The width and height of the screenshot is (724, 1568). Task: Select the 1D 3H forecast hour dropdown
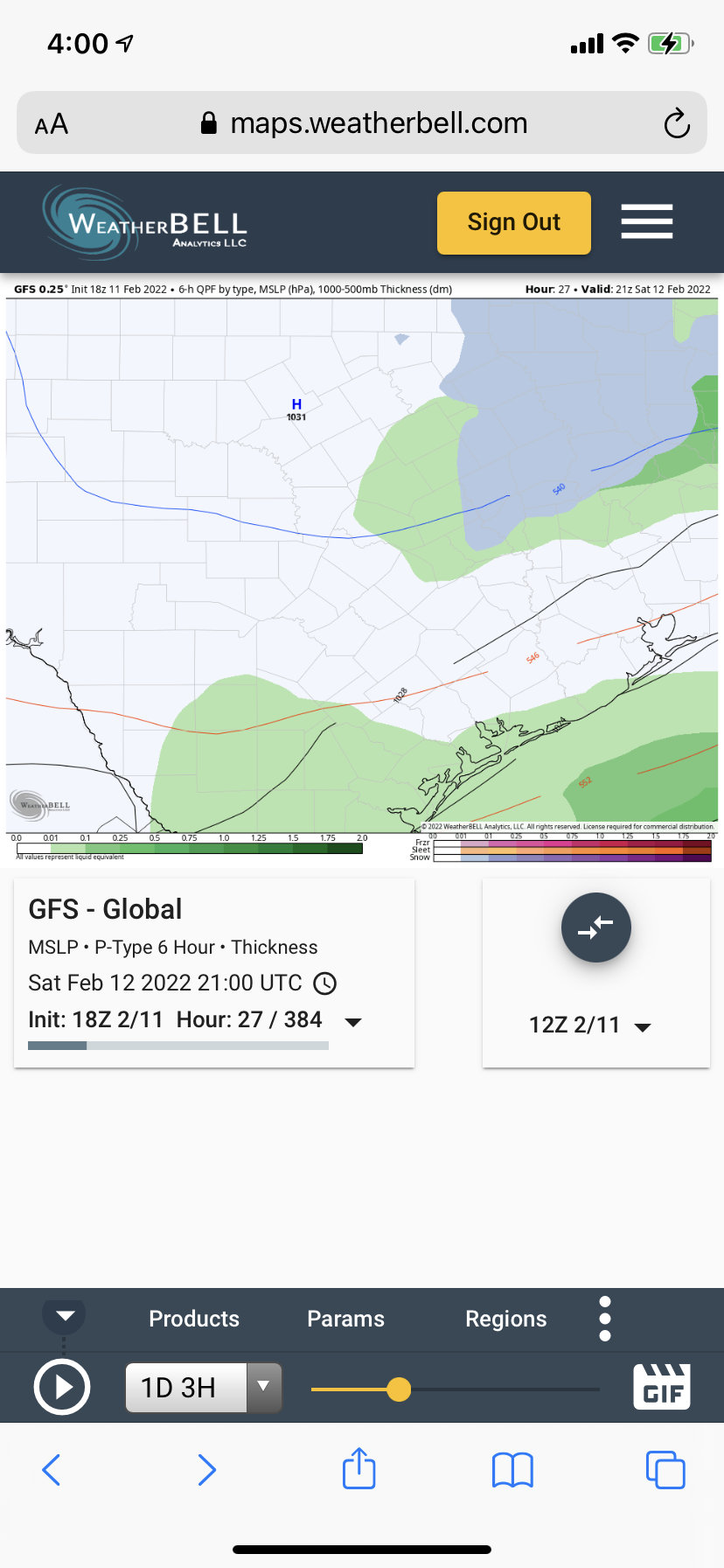pyautogui.click(x=204, y=1388)
